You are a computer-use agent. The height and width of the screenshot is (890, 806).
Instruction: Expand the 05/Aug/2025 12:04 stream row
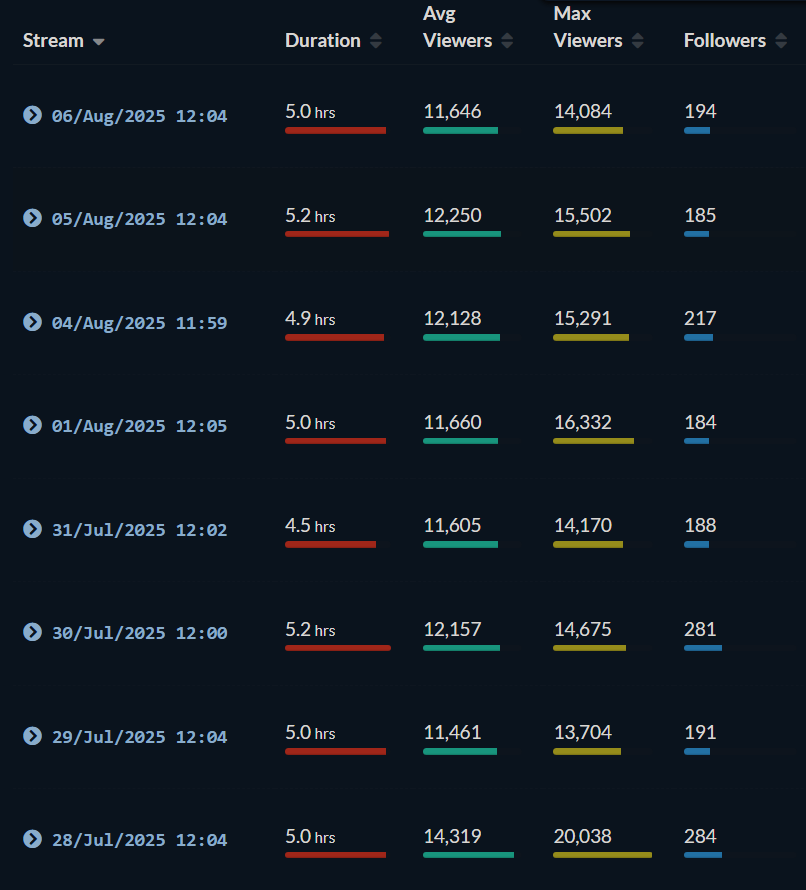point(32,219)
